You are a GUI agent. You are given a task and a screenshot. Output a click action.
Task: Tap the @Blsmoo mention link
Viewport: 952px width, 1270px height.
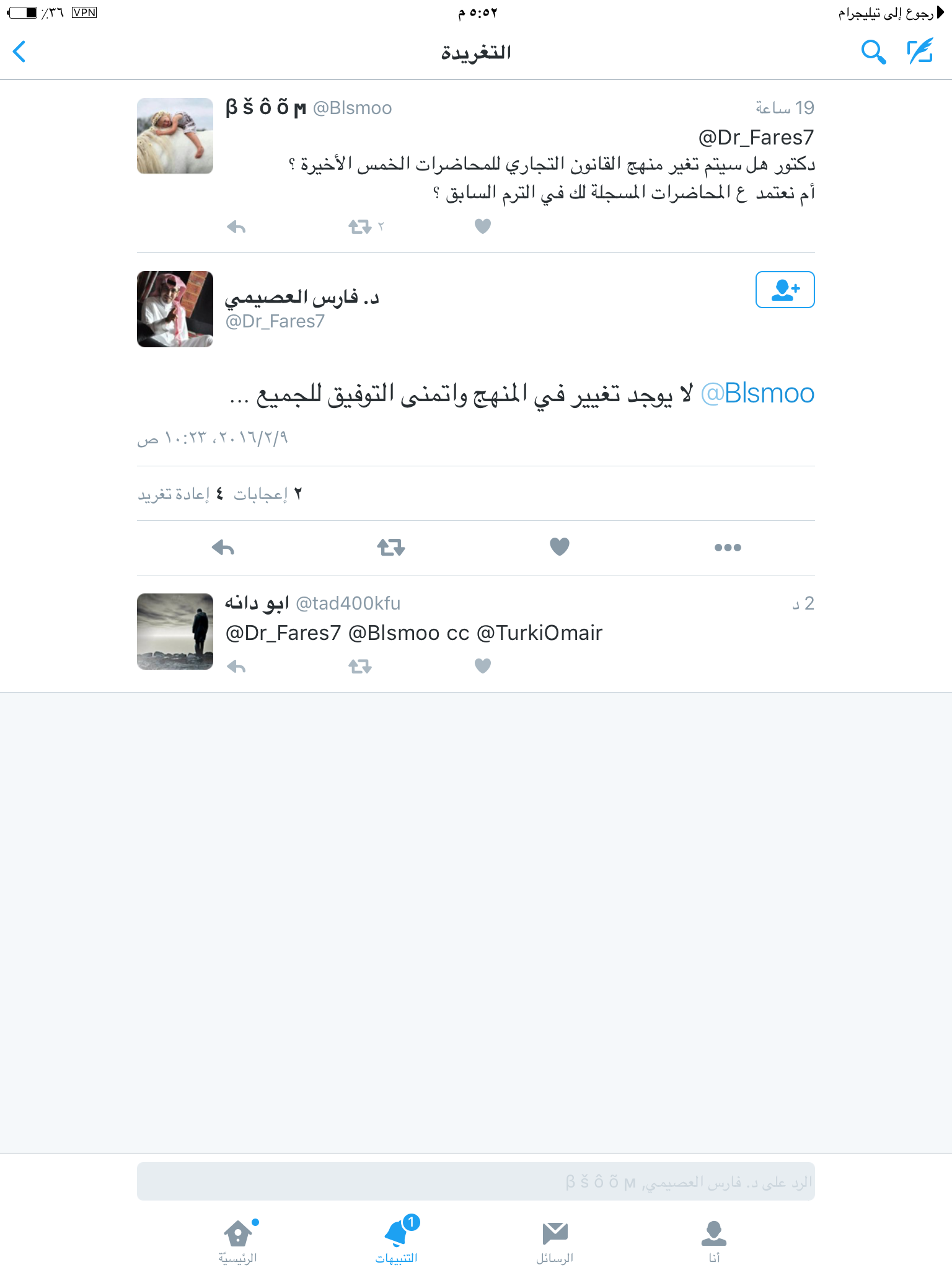coord(757,393)
